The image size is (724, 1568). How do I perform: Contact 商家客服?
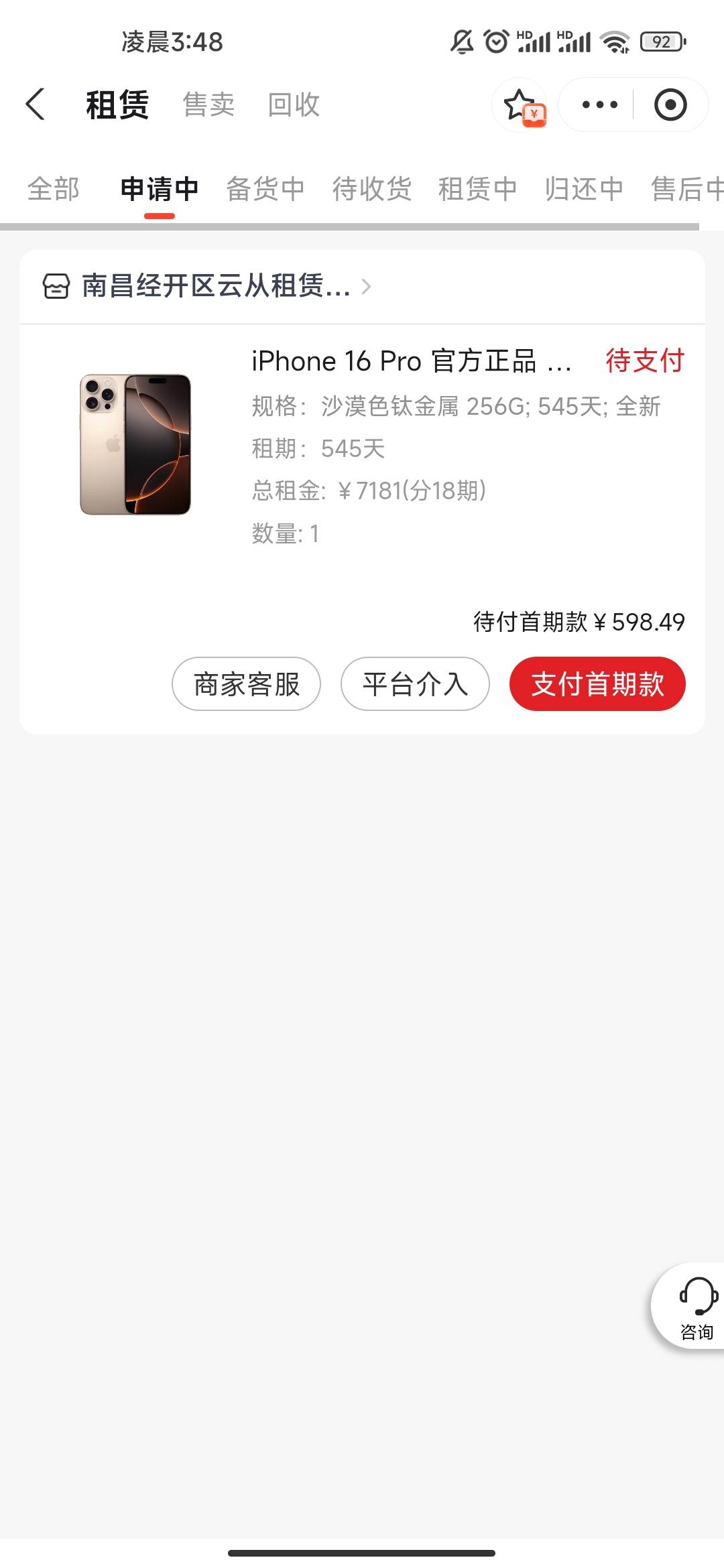point(246,684)
